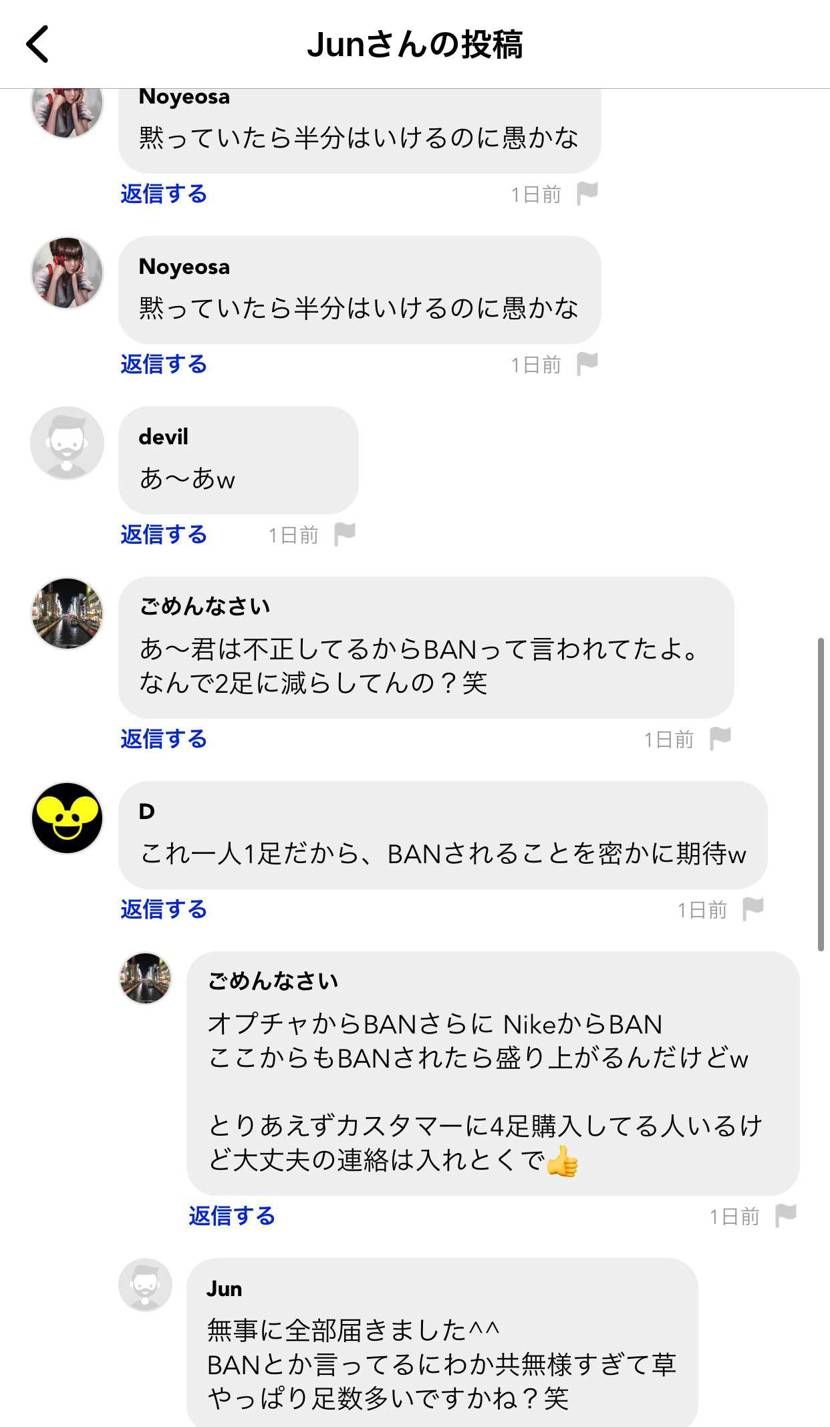830x1427 pixels.
Task: Tap 返信する below Noyeosa's first comment
Action: 163,194
